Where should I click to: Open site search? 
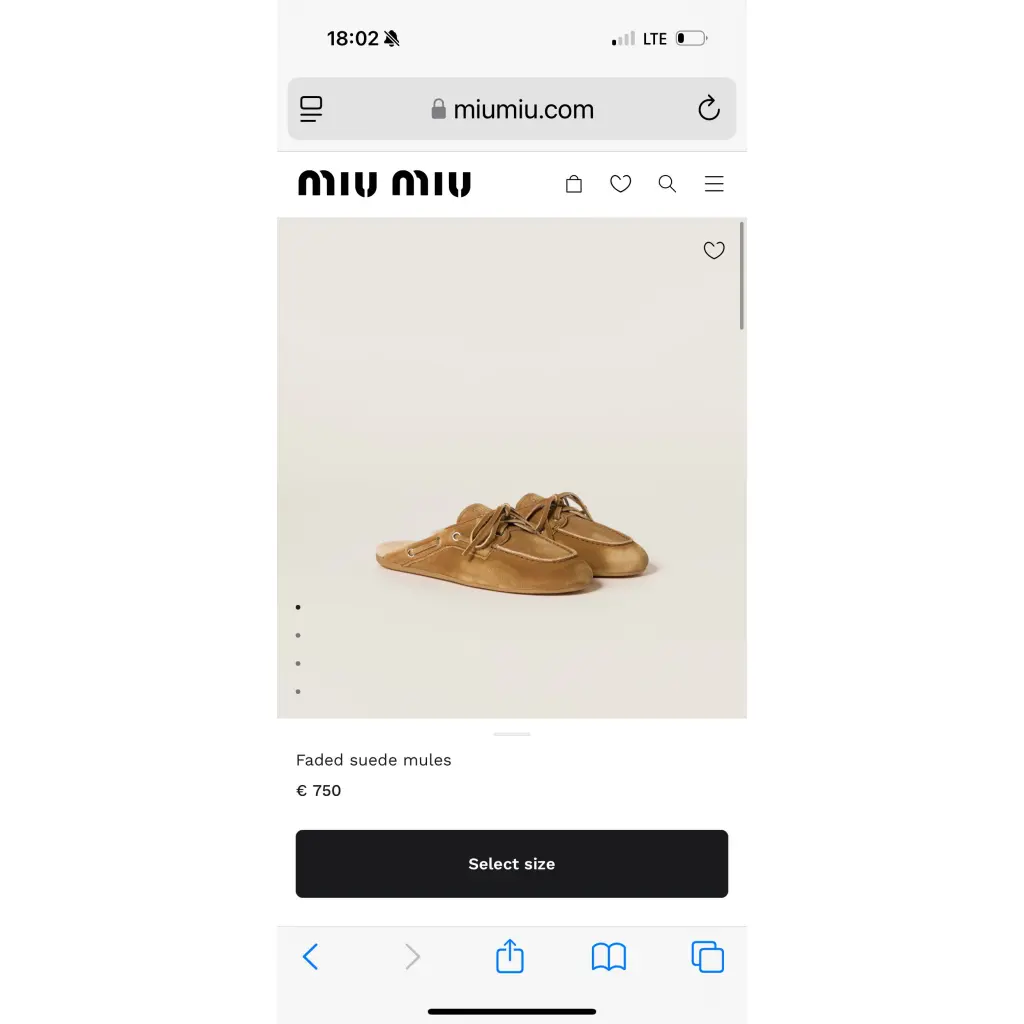[x=667, y=184]
